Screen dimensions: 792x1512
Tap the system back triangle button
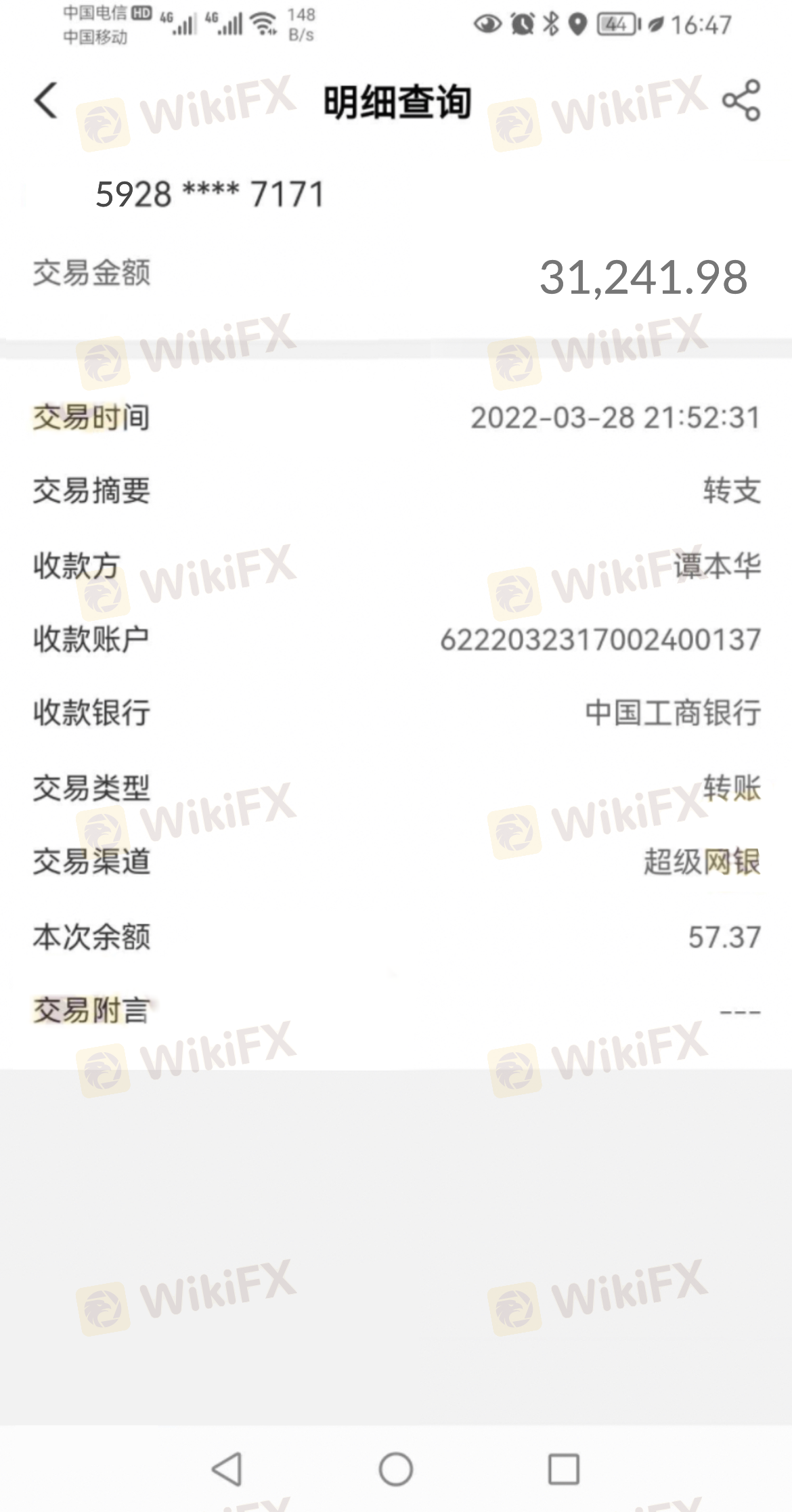pyautogui.click(x=227, y=1469)
